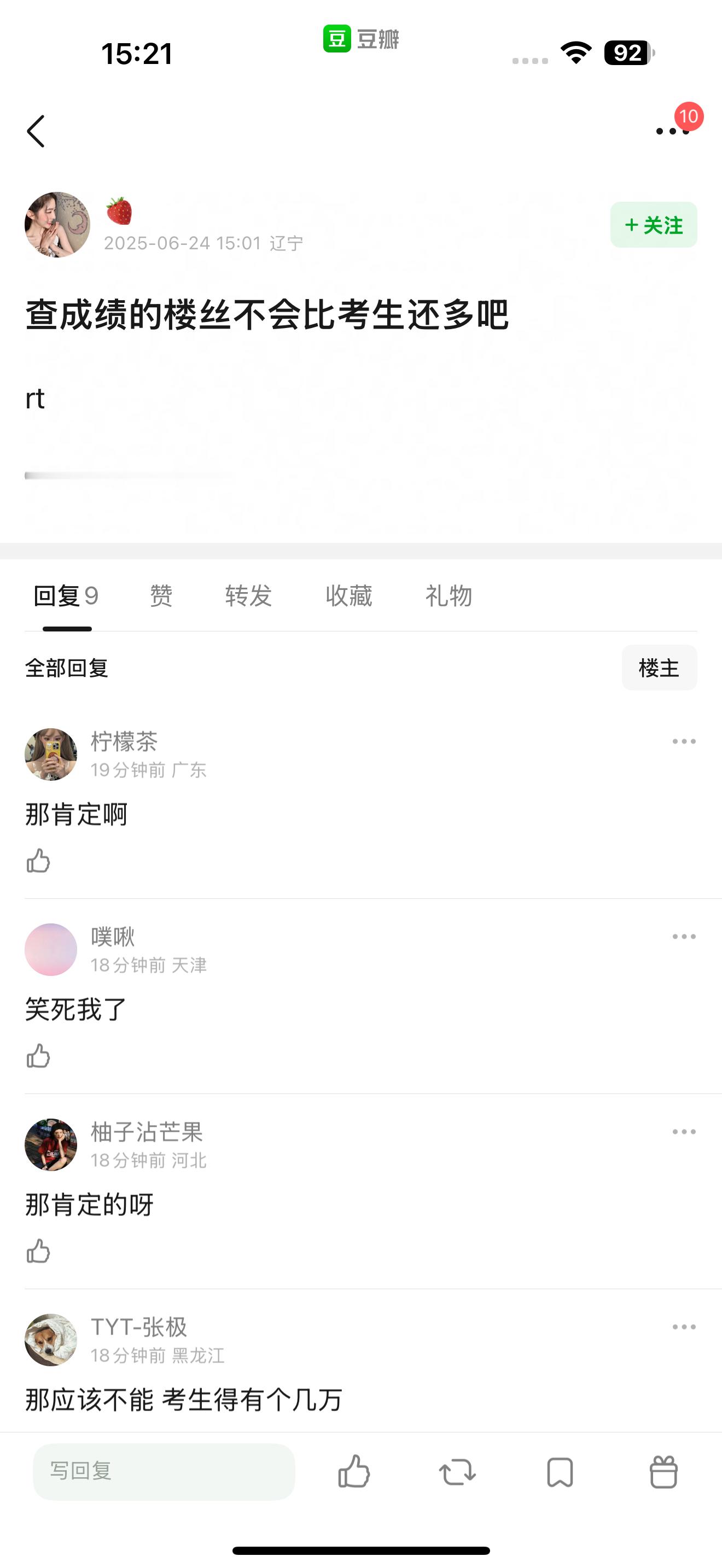
Task: Tap the 写回复 reply field
Action: click(x=164, y=1471)
